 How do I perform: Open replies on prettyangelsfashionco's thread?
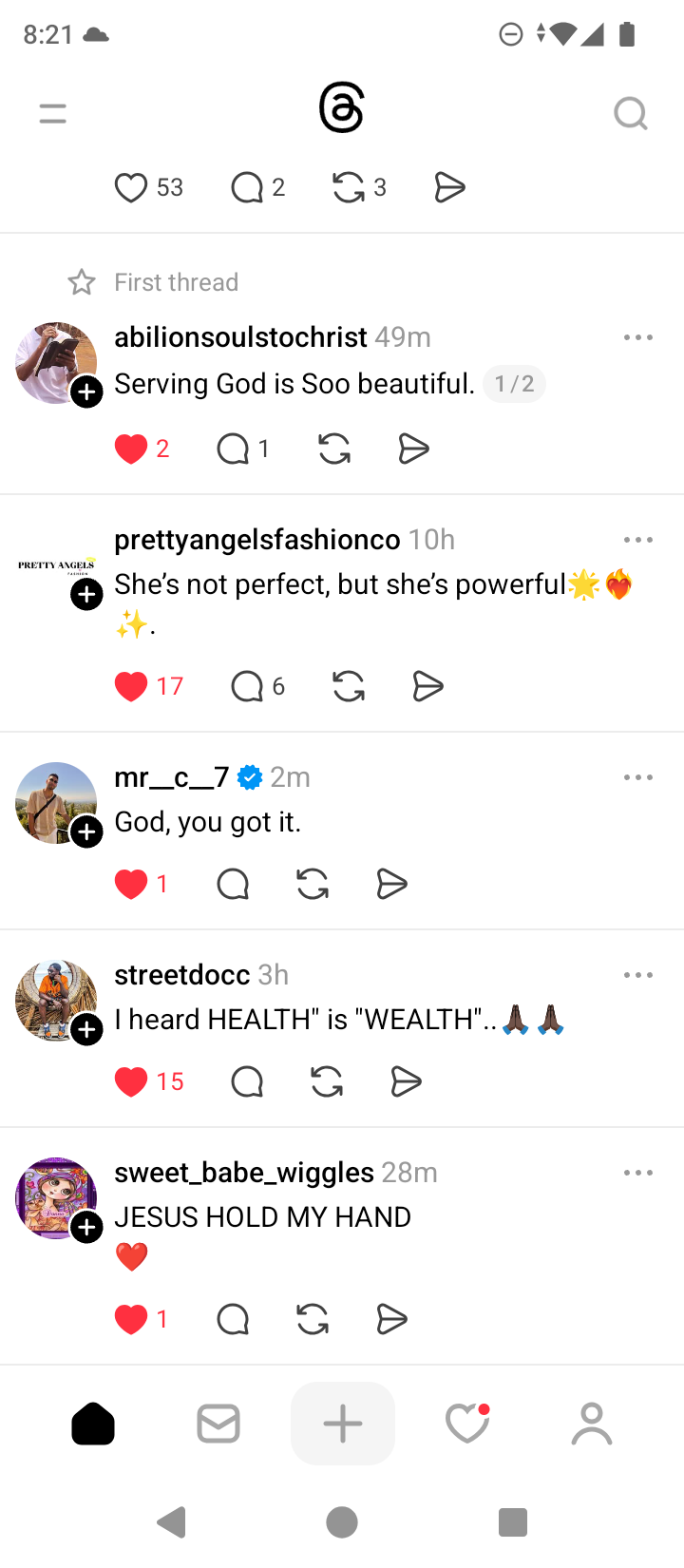[x=248, y=686]
